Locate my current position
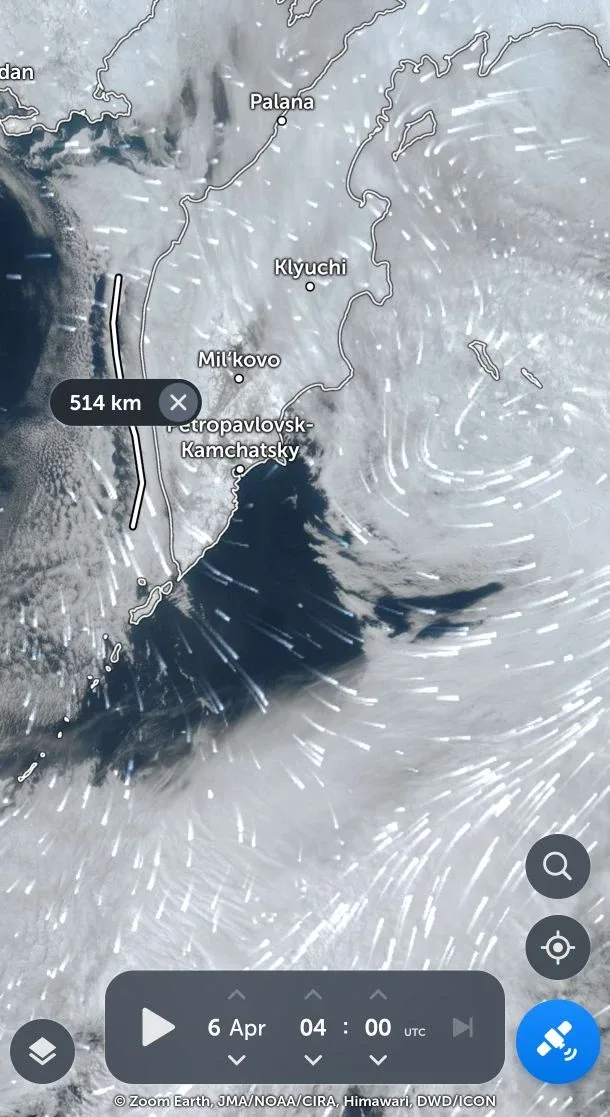Image resolution: width=610 pixels, height=1117 pixels. coord(557,946)
